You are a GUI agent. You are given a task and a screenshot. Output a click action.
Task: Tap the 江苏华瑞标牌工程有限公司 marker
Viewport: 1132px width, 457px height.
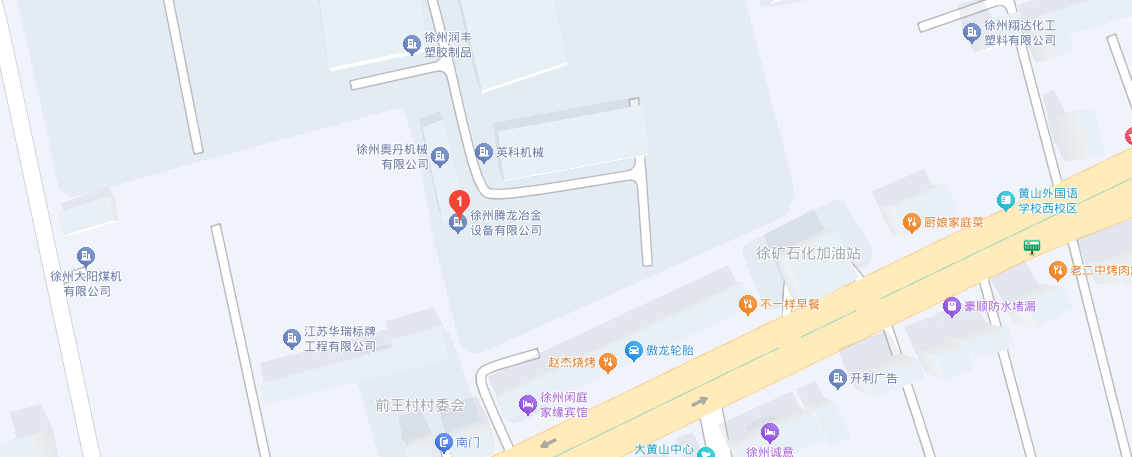click(292, 339)
